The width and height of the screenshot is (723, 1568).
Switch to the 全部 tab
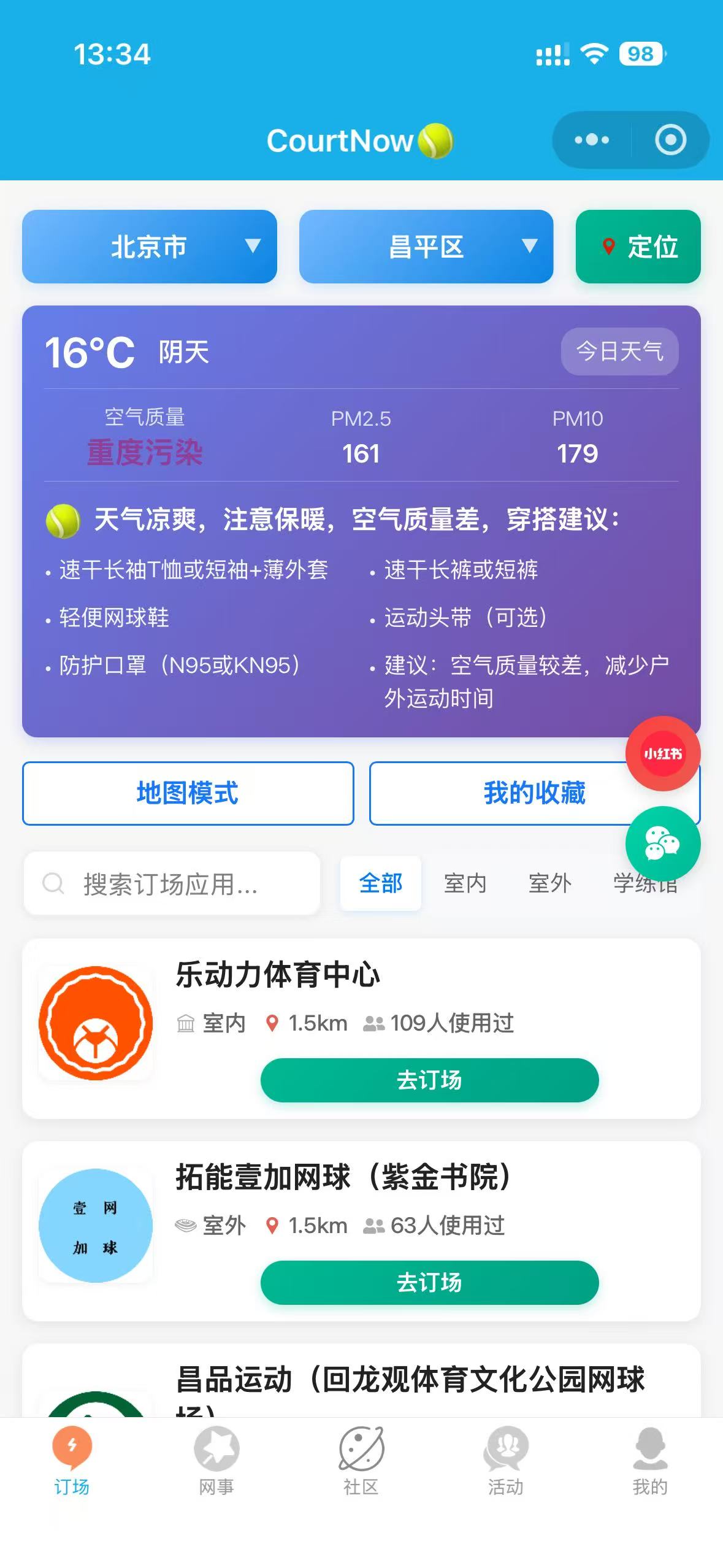coord(380,884)
